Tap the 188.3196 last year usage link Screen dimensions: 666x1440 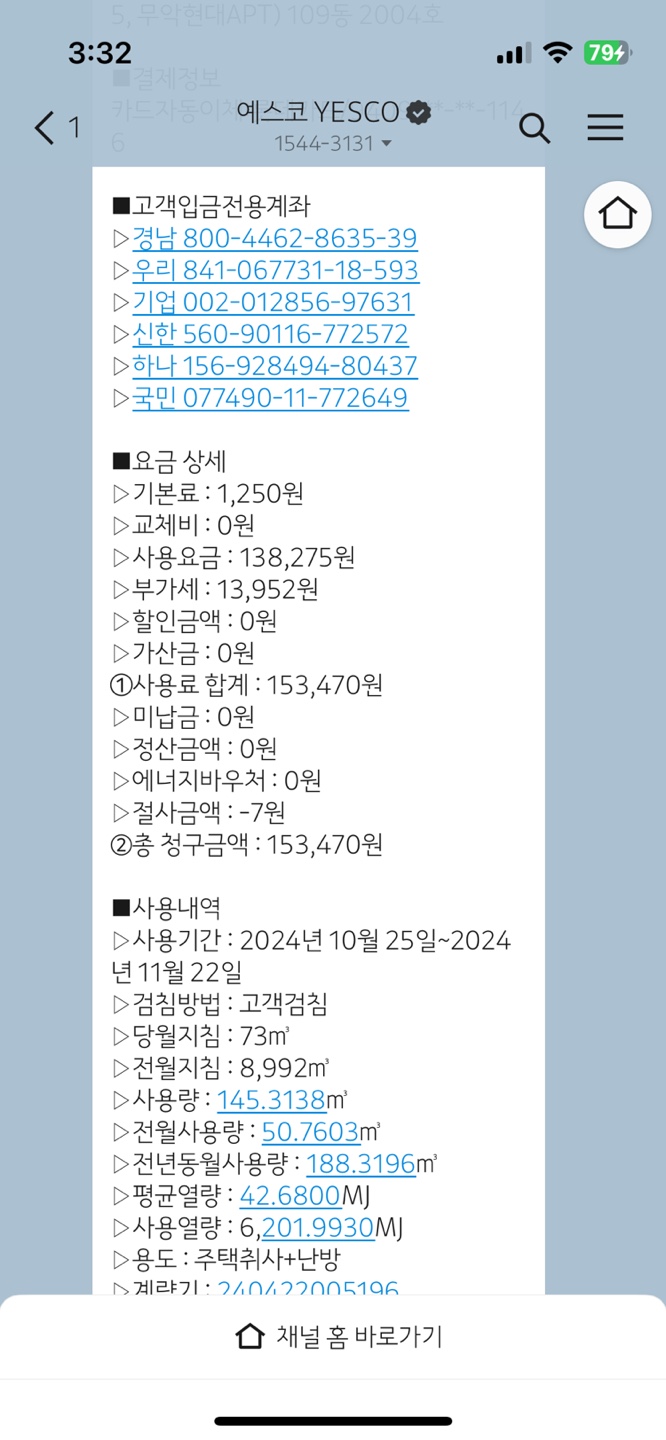pos(360,1164)
